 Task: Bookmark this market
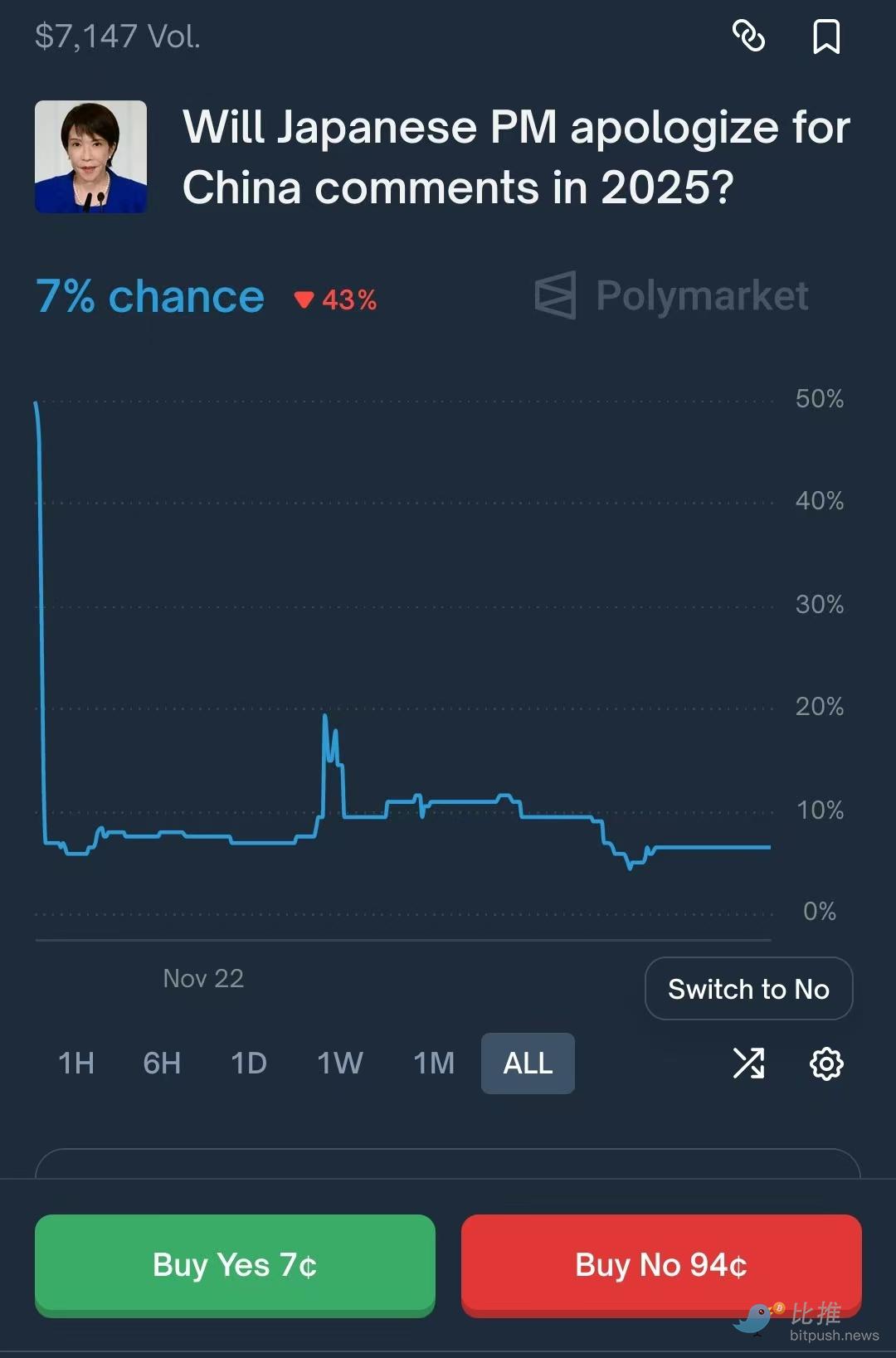(825, 37)
